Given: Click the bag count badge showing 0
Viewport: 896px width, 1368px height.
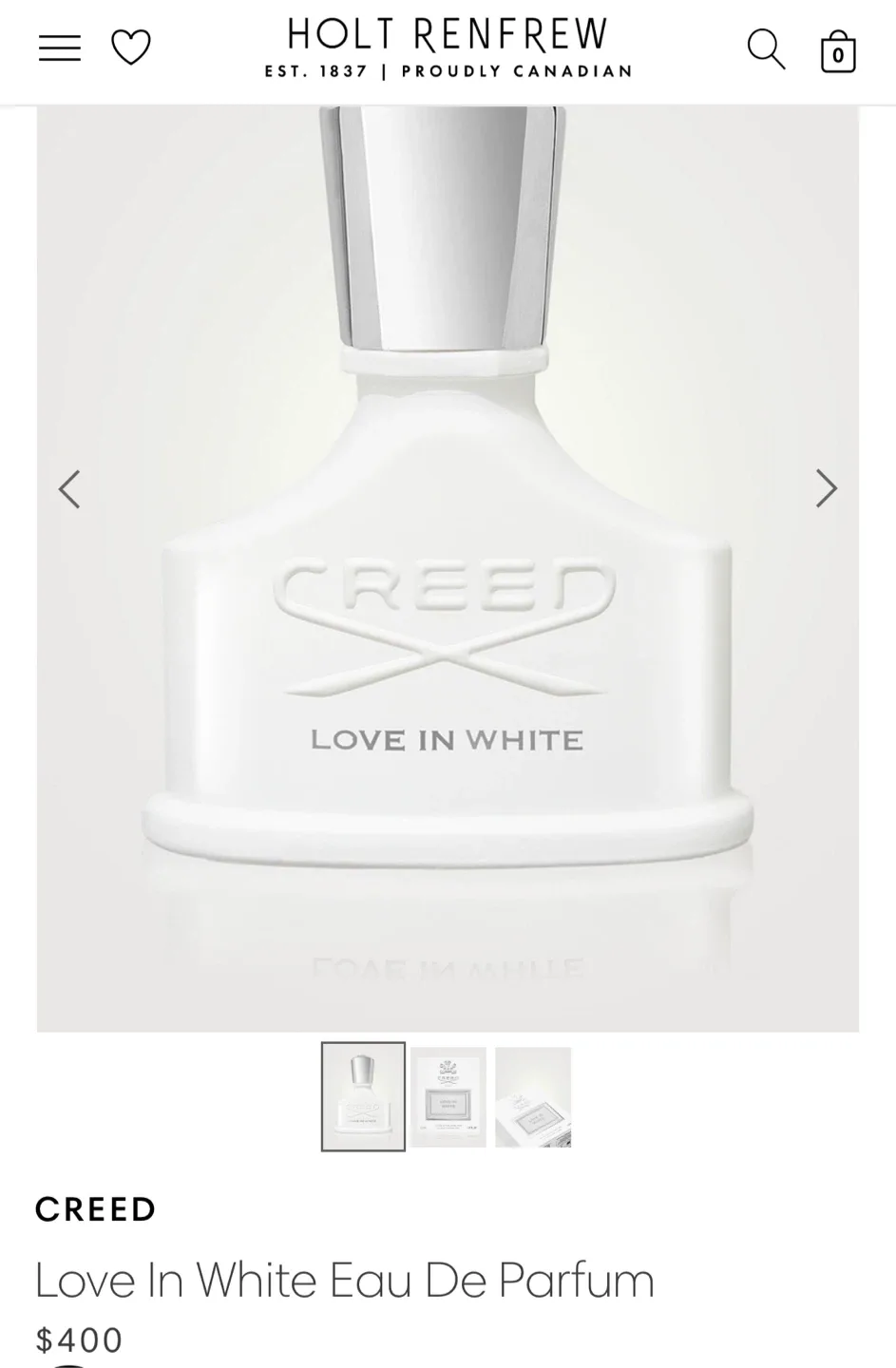Looking at the screenshot, I should (837, 55).
